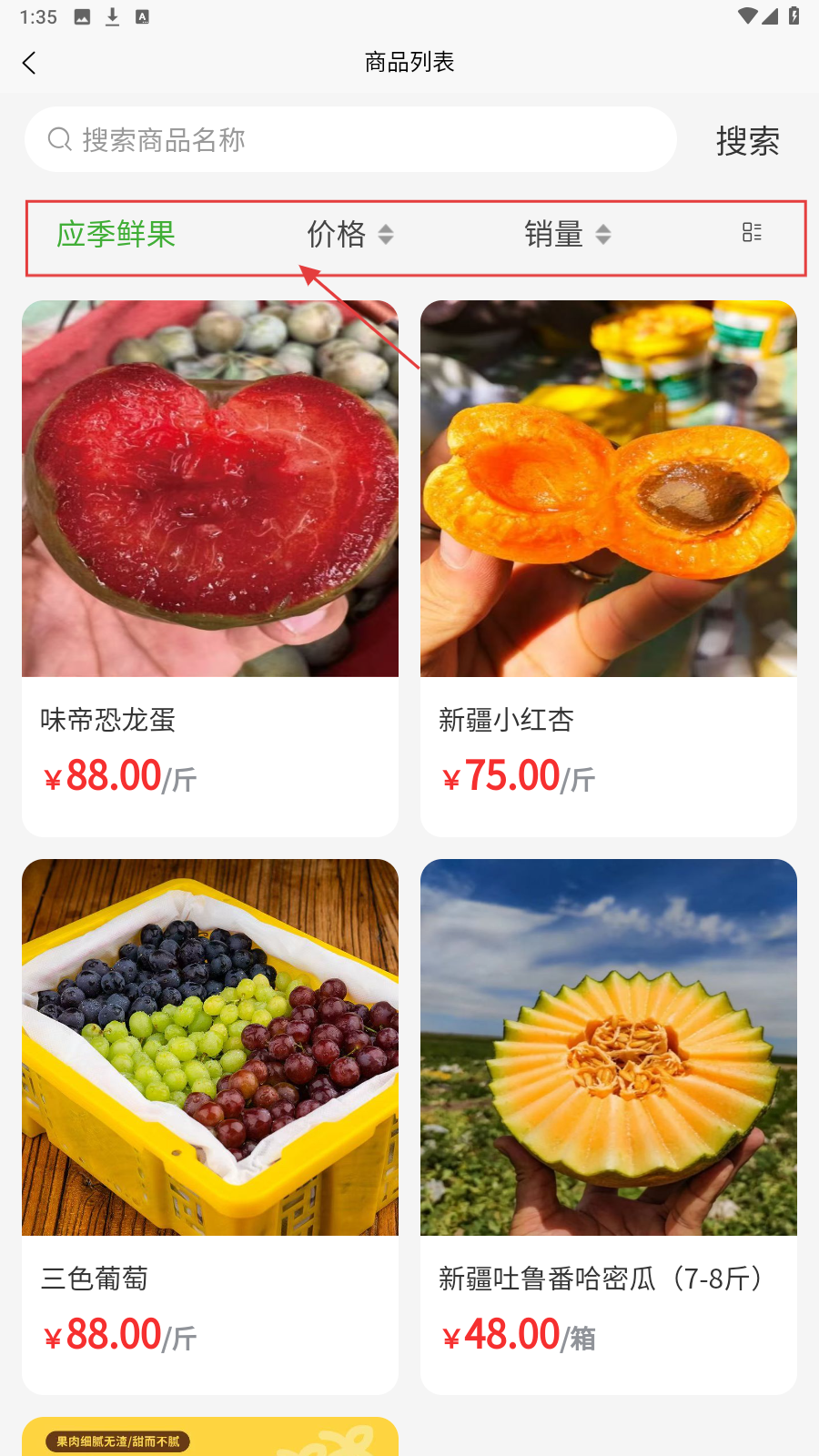This screenshot has height=1456, width=819.
Task: Tap the 搜索 button
Action: tap(747, 141)
